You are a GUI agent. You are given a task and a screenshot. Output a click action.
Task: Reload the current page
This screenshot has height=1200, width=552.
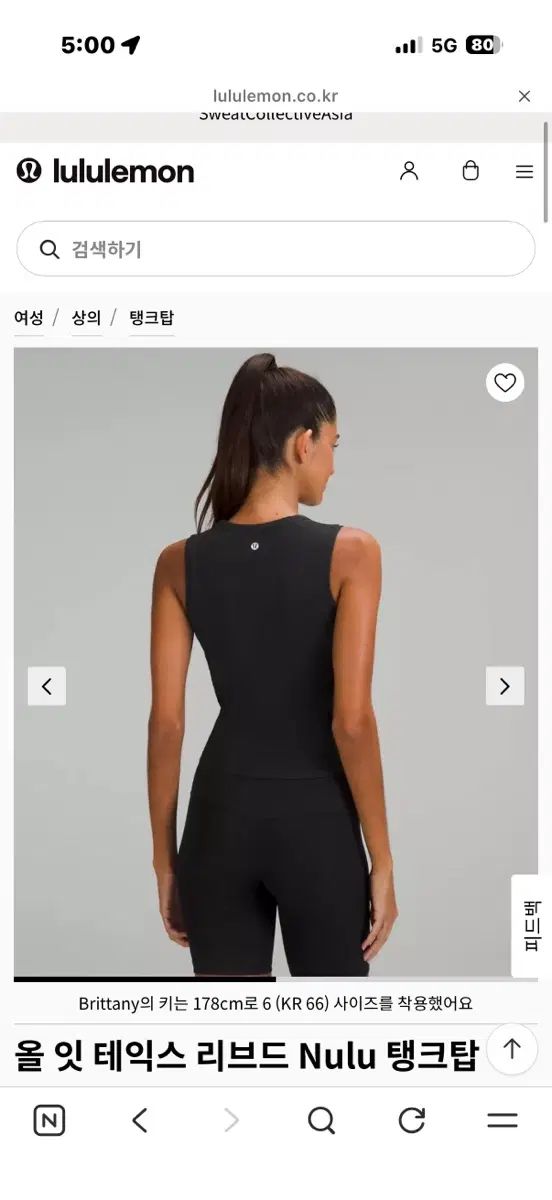(x=412, y=1121)
